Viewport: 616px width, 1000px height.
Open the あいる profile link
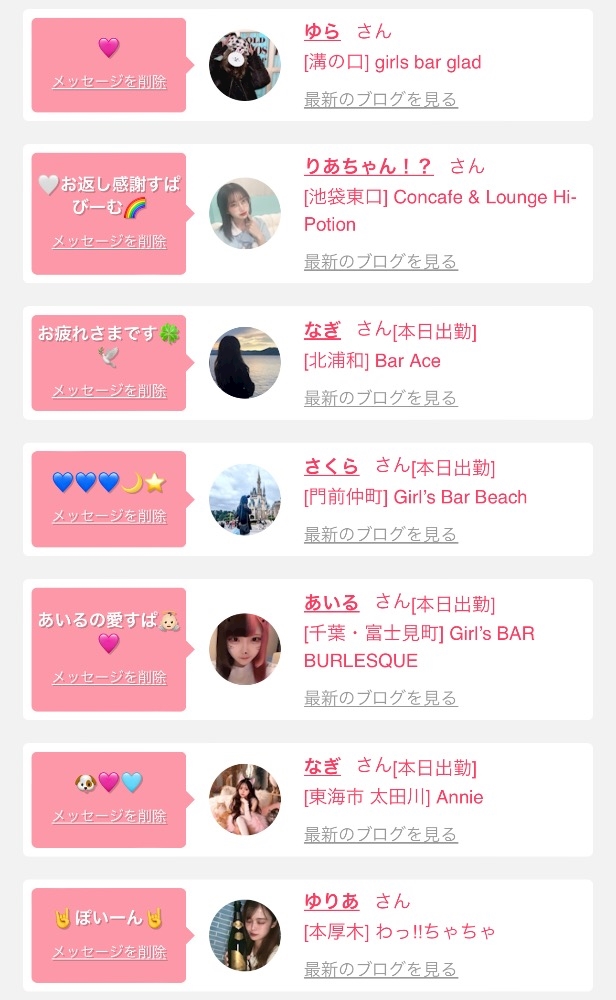[x=331, y=603]
